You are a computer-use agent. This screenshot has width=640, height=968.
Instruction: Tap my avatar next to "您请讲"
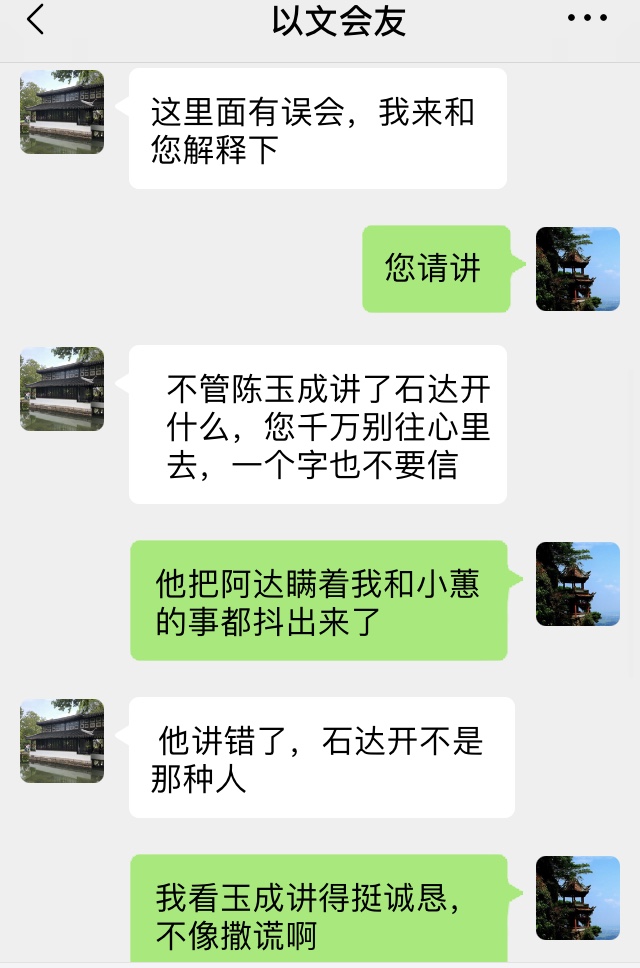point(578,269)
